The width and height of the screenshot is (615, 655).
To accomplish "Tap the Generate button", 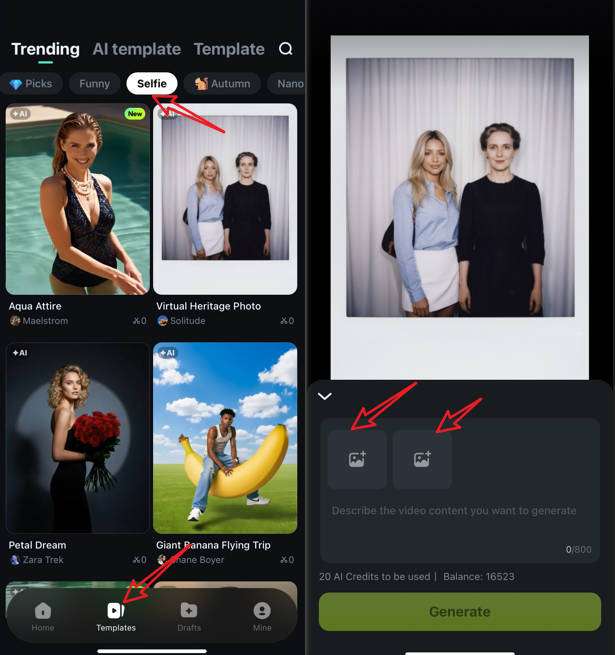I will pos(459,611).
